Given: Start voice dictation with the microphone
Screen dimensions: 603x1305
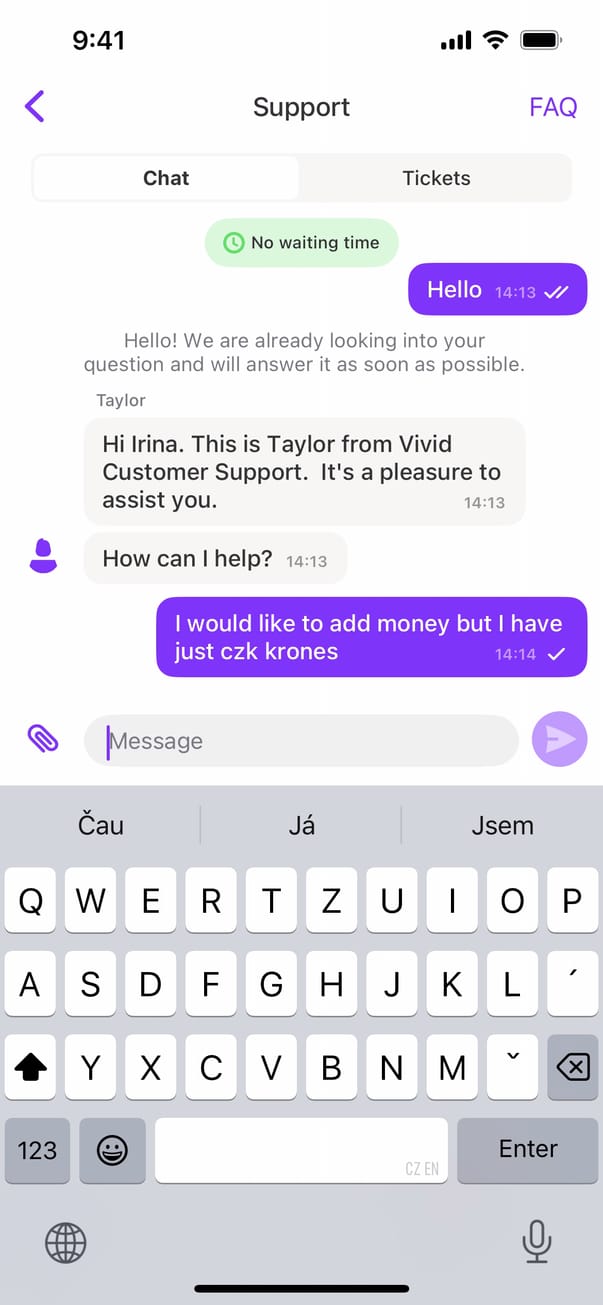Looking at the screenshot, I should click(537, 1243).
